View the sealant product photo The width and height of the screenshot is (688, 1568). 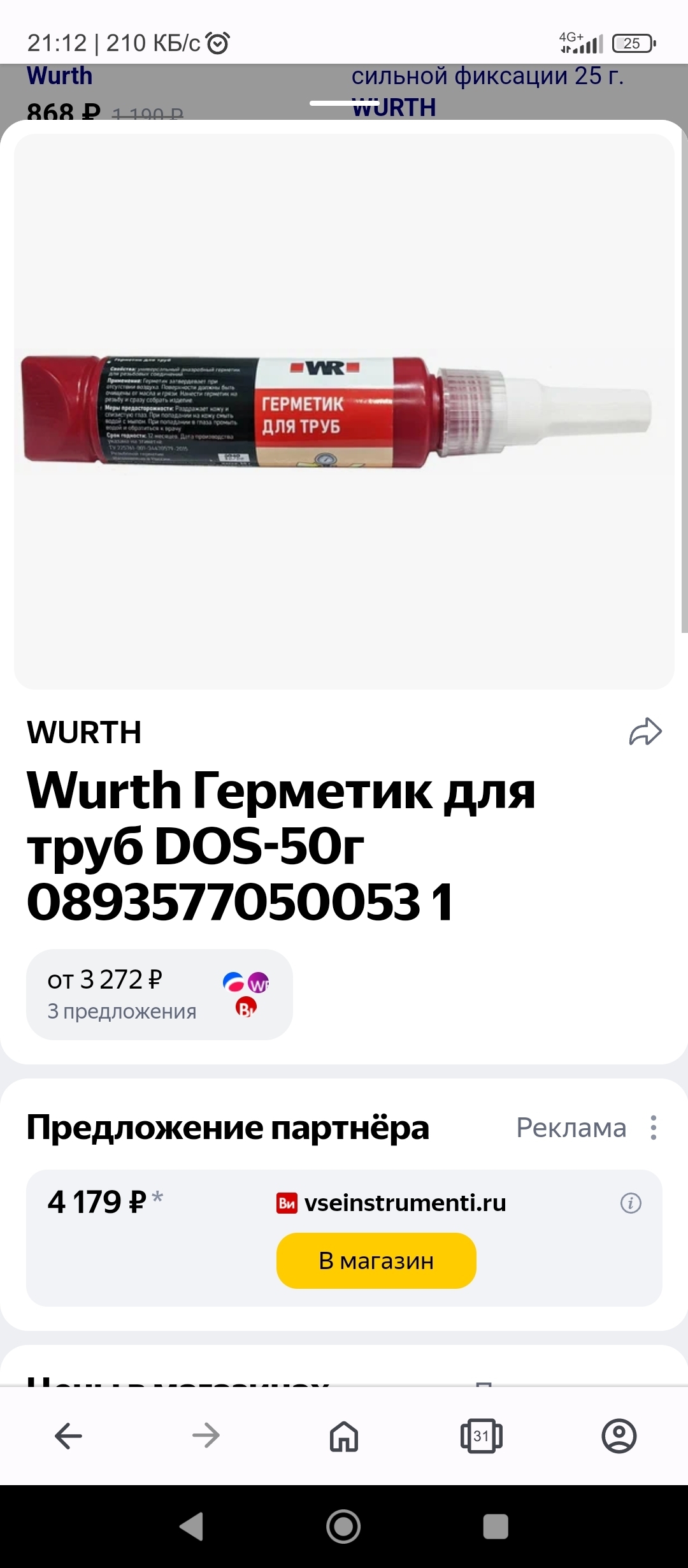(x=344, y=411)
